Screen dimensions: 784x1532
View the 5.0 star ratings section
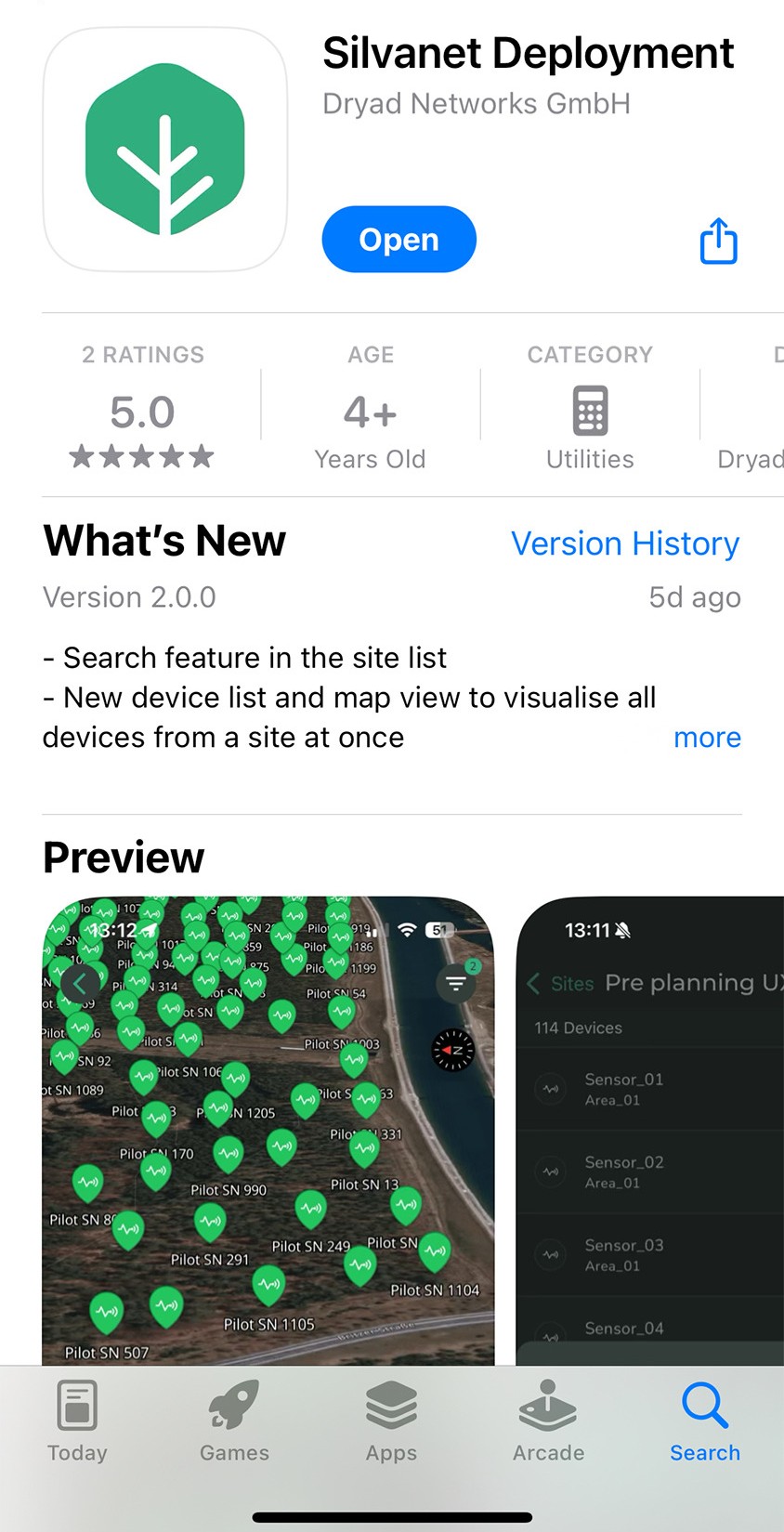coord(142,413)
